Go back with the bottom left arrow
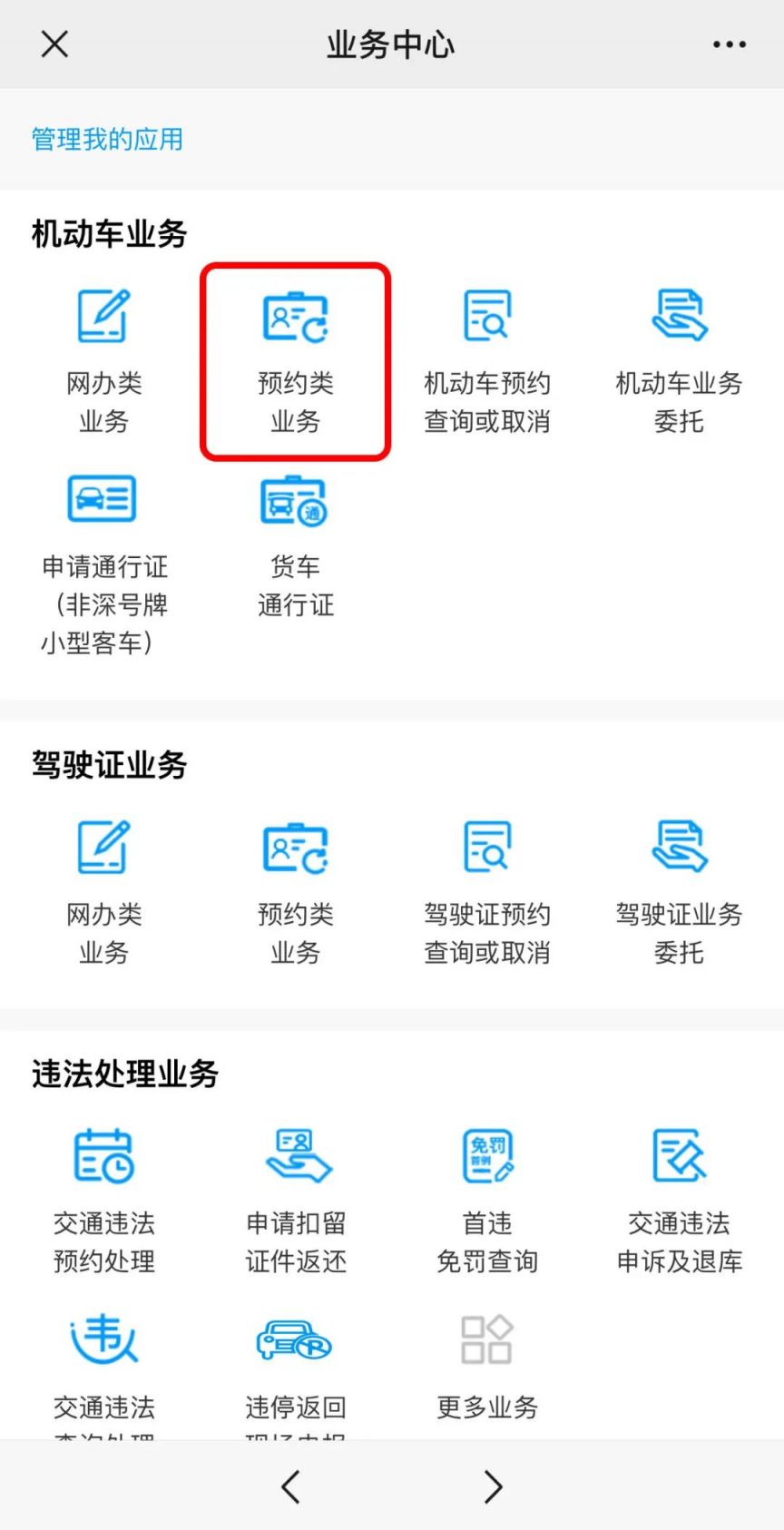 290,1486
